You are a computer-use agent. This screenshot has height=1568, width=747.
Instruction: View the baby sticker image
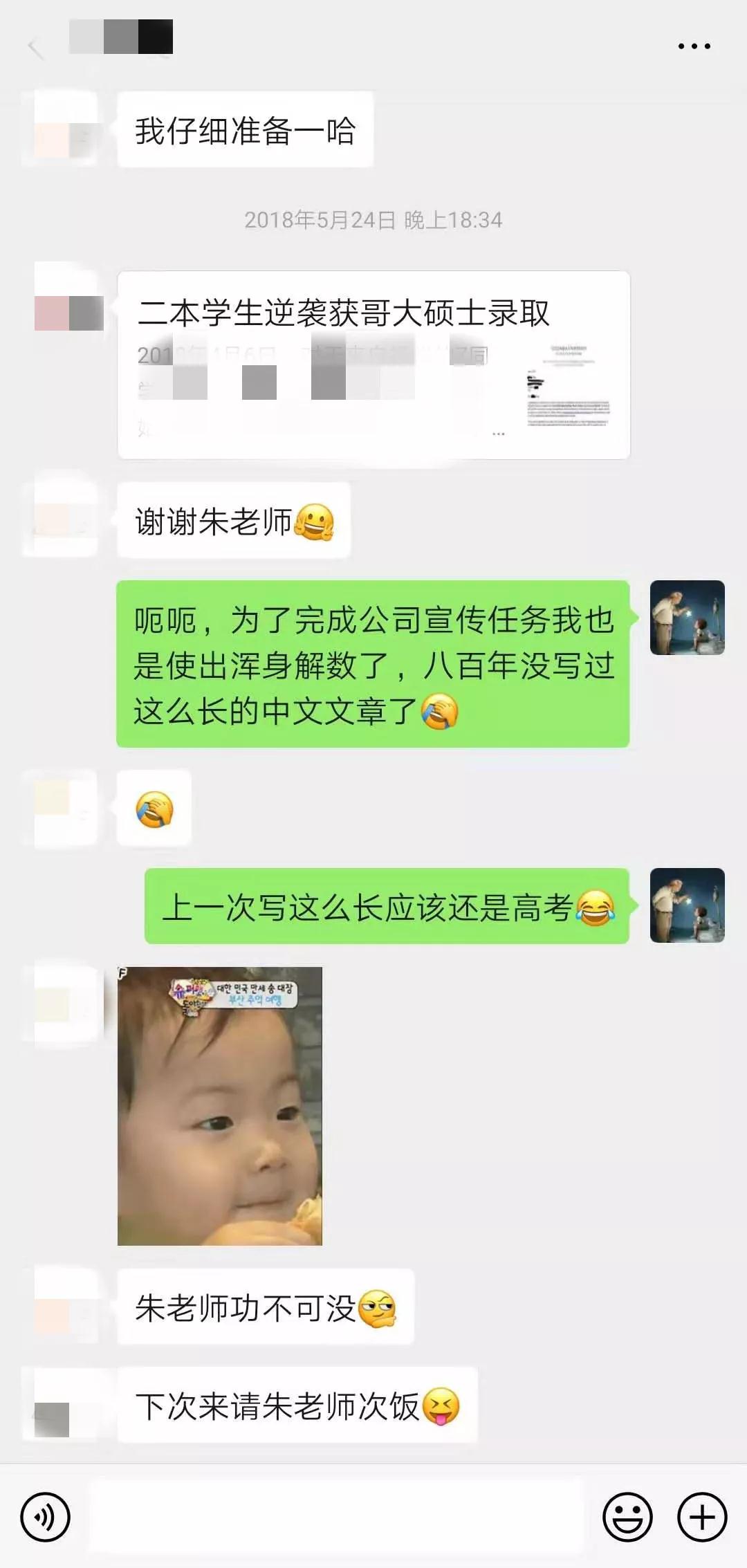pyautogui.click(x=220, y=1106)
